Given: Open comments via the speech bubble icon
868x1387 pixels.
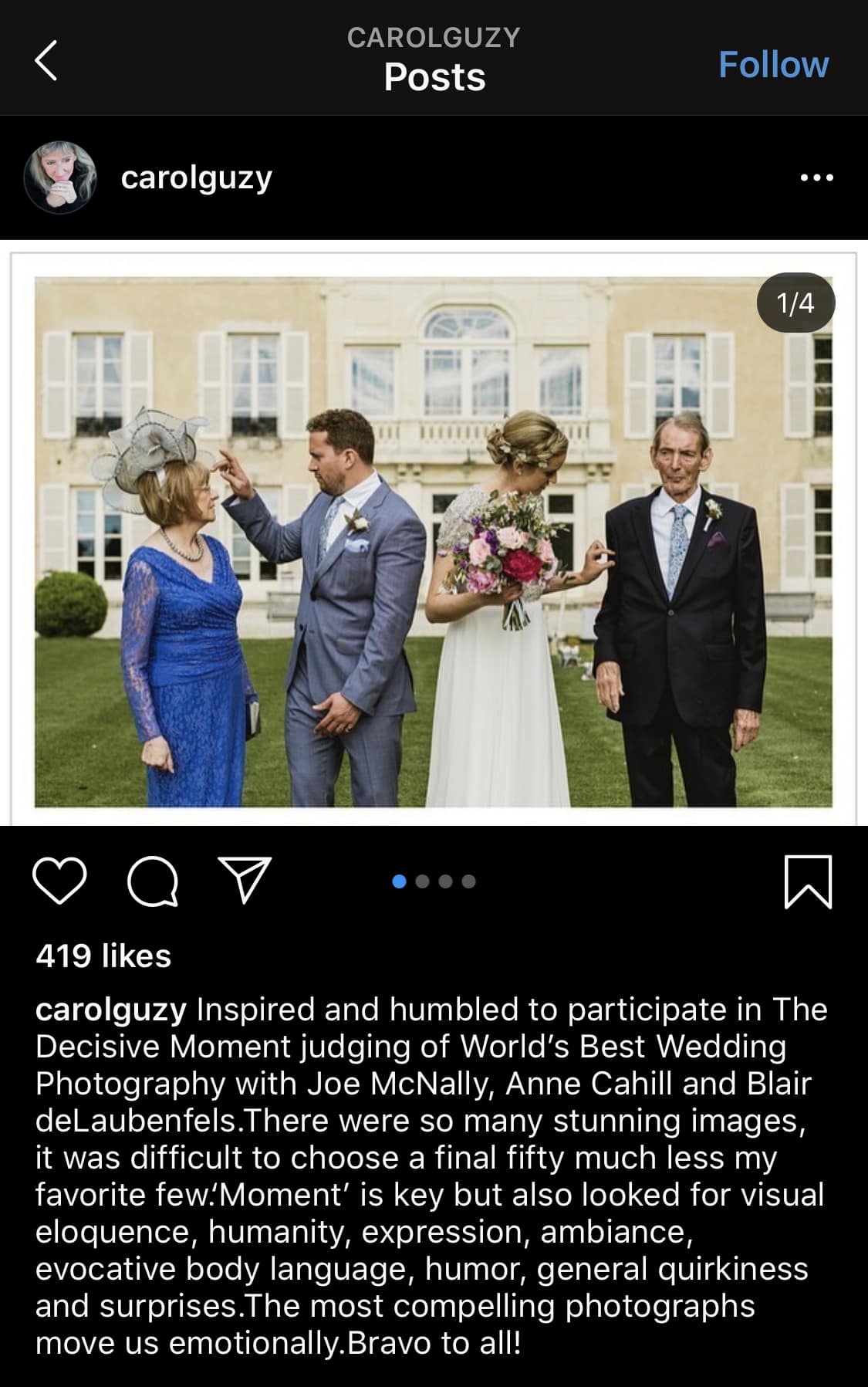Looking at the screenshot, I should (x=152, y=881).
